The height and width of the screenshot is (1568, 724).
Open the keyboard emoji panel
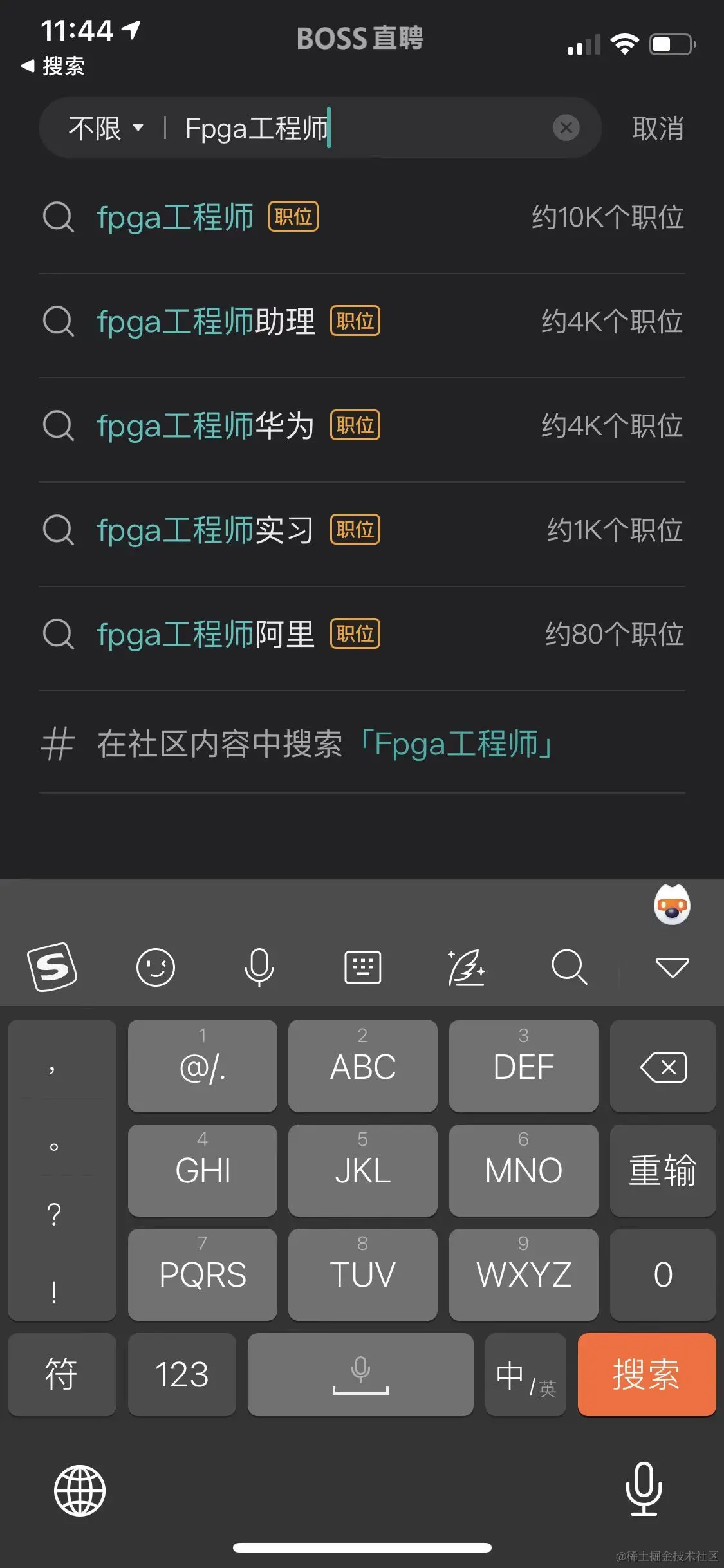pos(156,967)
